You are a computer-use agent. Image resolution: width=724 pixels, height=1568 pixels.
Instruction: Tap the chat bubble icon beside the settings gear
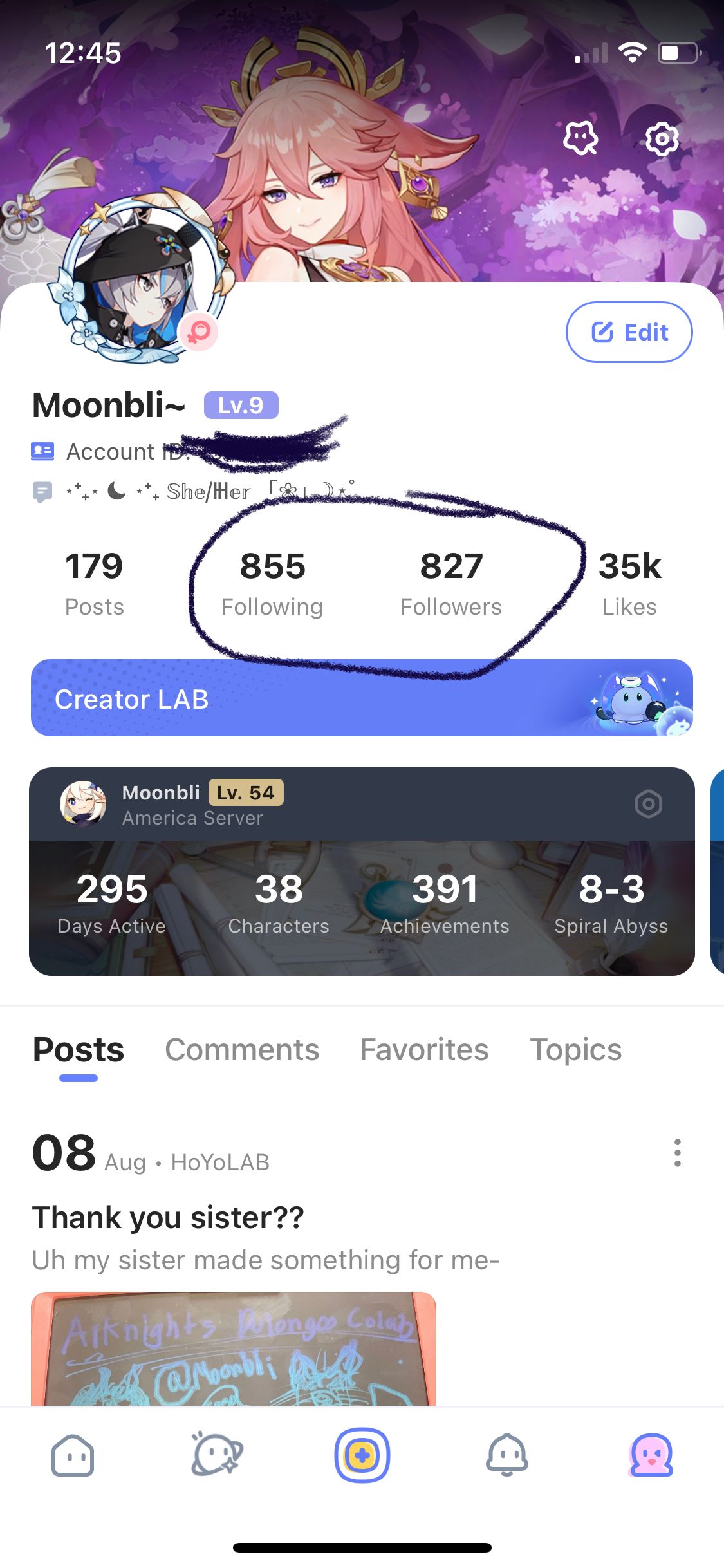[580, 138]
